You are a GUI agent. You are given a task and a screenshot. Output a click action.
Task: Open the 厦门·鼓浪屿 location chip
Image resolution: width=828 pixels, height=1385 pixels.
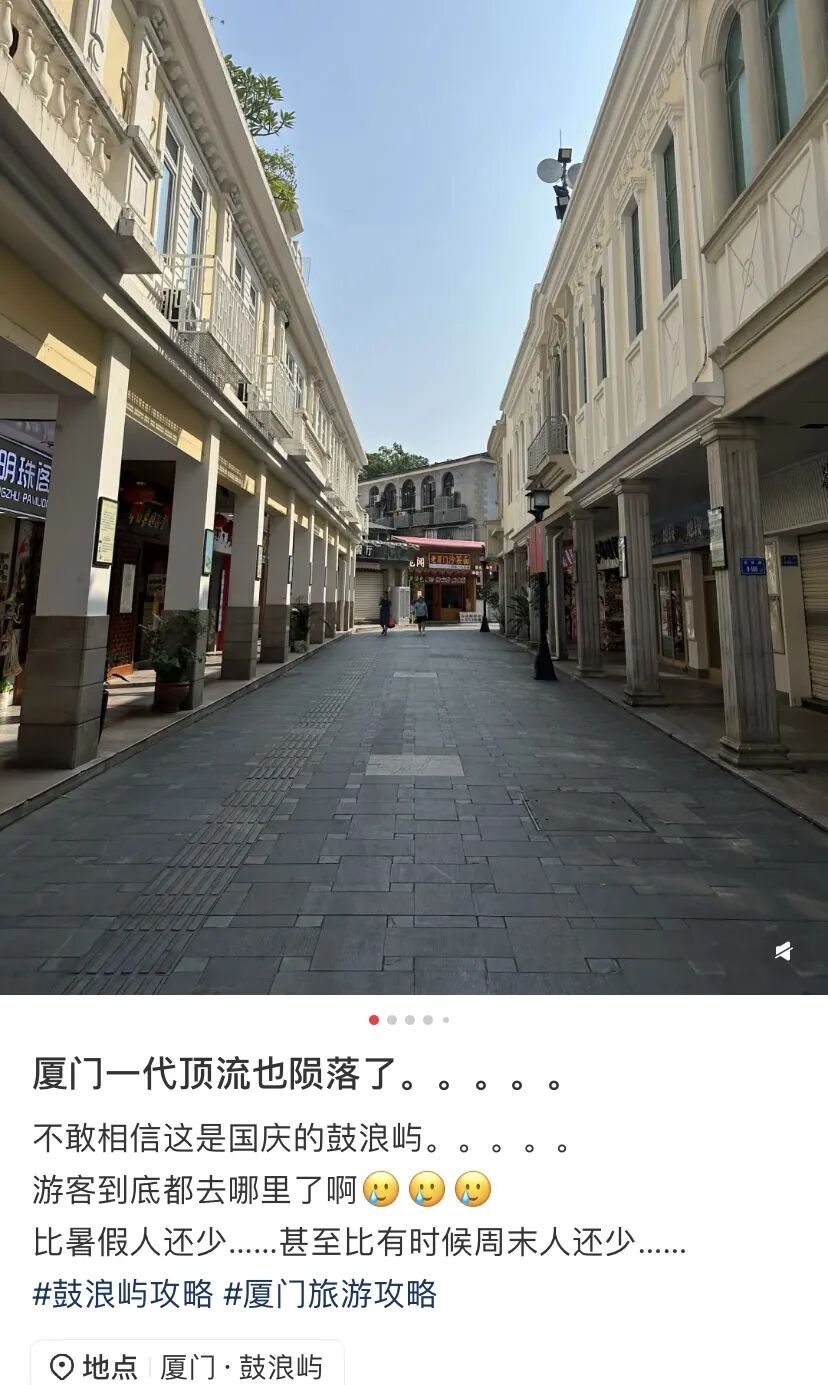pyautogui.click(x=188, y=1366)
